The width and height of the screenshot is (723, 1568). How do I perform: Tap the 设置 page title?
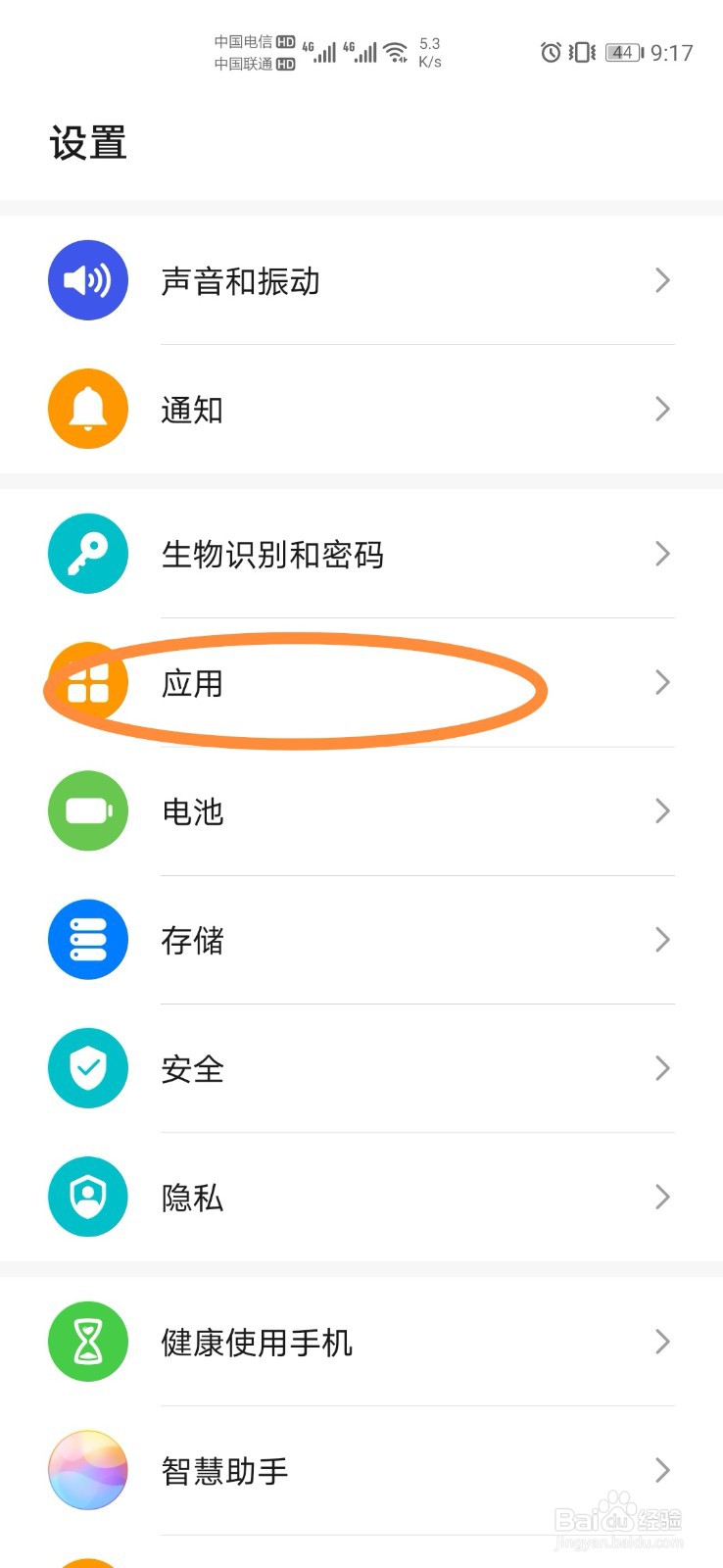point(88,142)
